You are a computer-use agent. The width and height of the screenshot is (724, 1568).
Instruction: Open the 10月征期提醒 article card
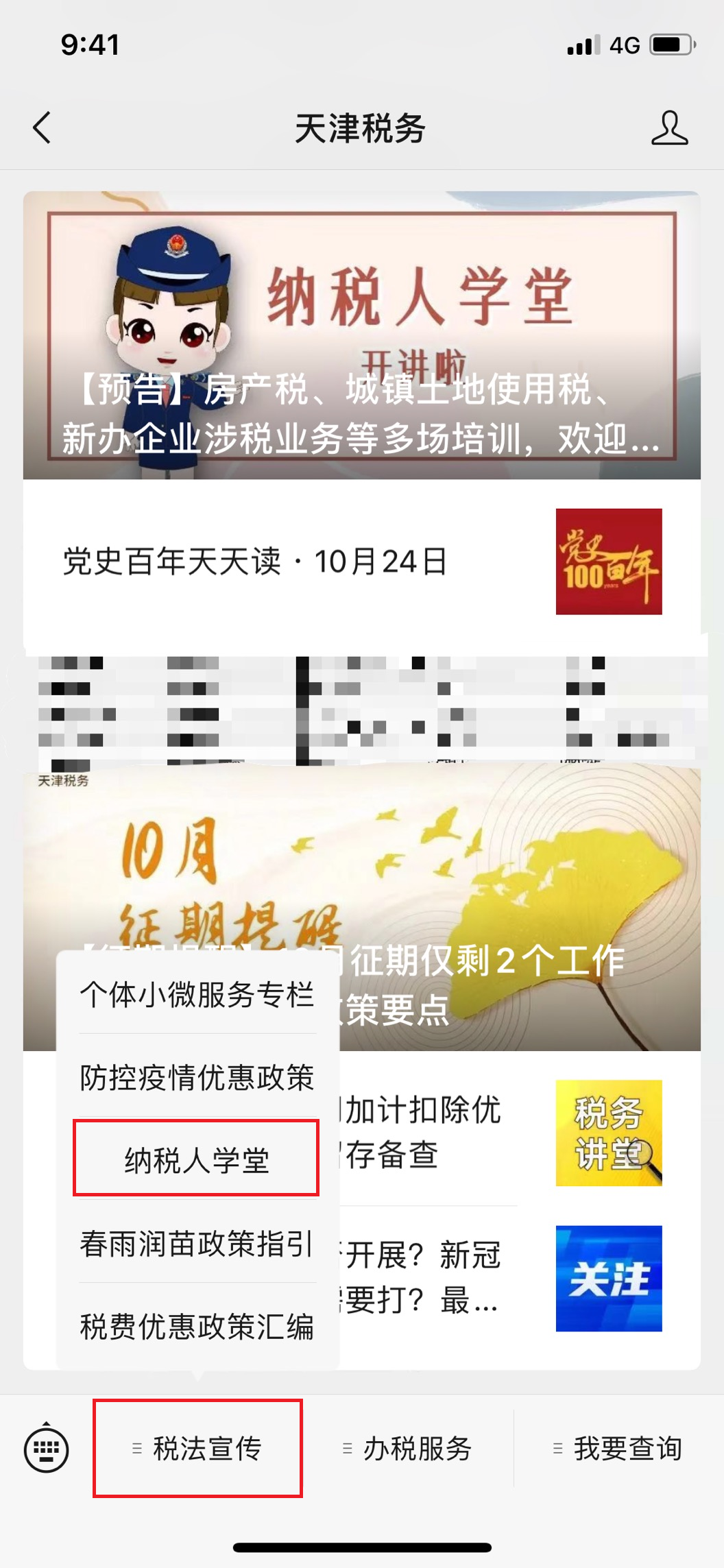pos(362,909)
